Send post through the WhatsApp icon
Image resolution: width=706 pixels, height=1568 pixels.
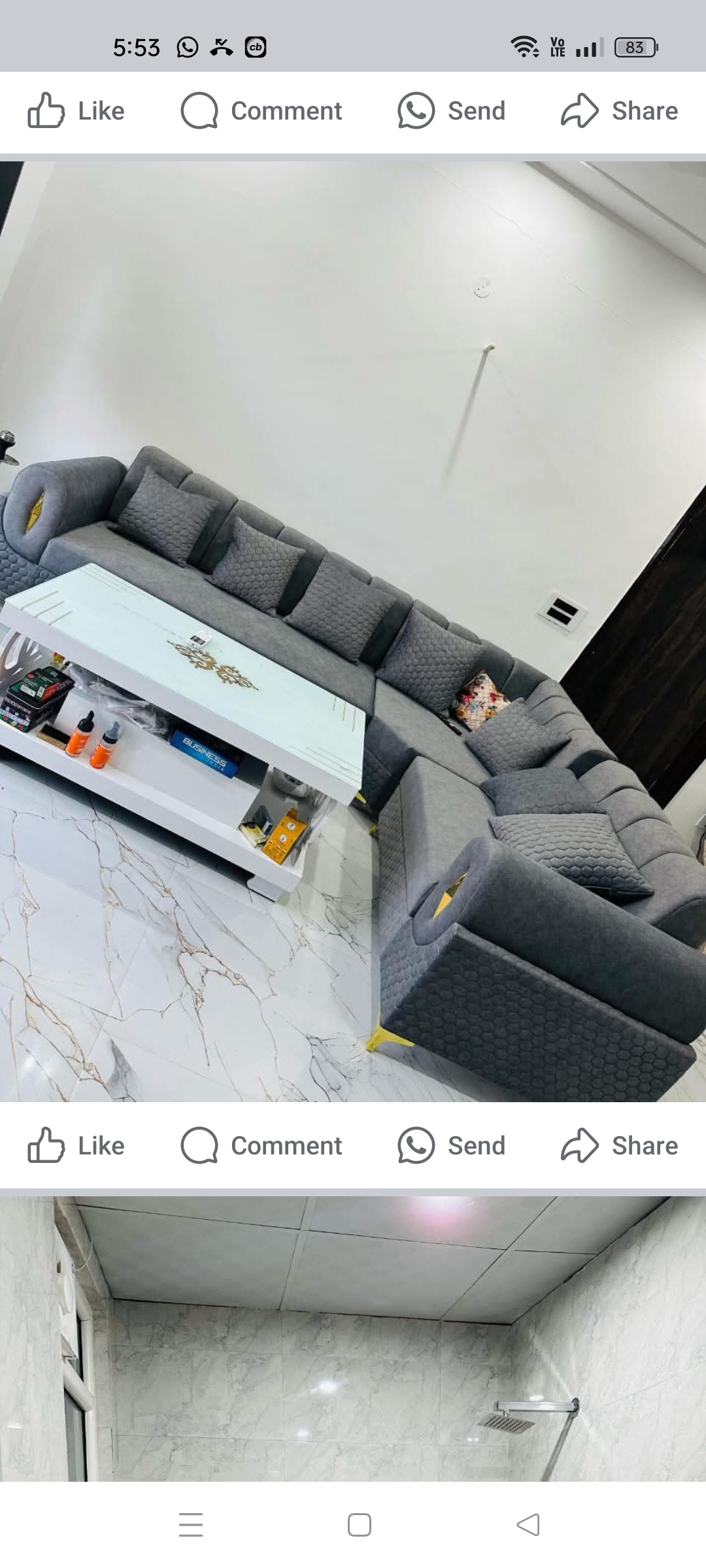pyautogui.click(x=416, y=110)
